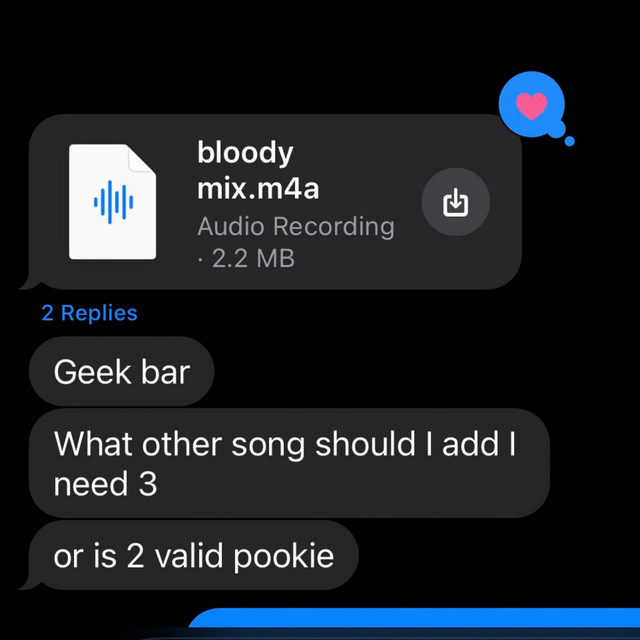Open the bloody mix.m4a audio attachment
Image resolution: width=640 pixels, height=640 pixels.
113,203
